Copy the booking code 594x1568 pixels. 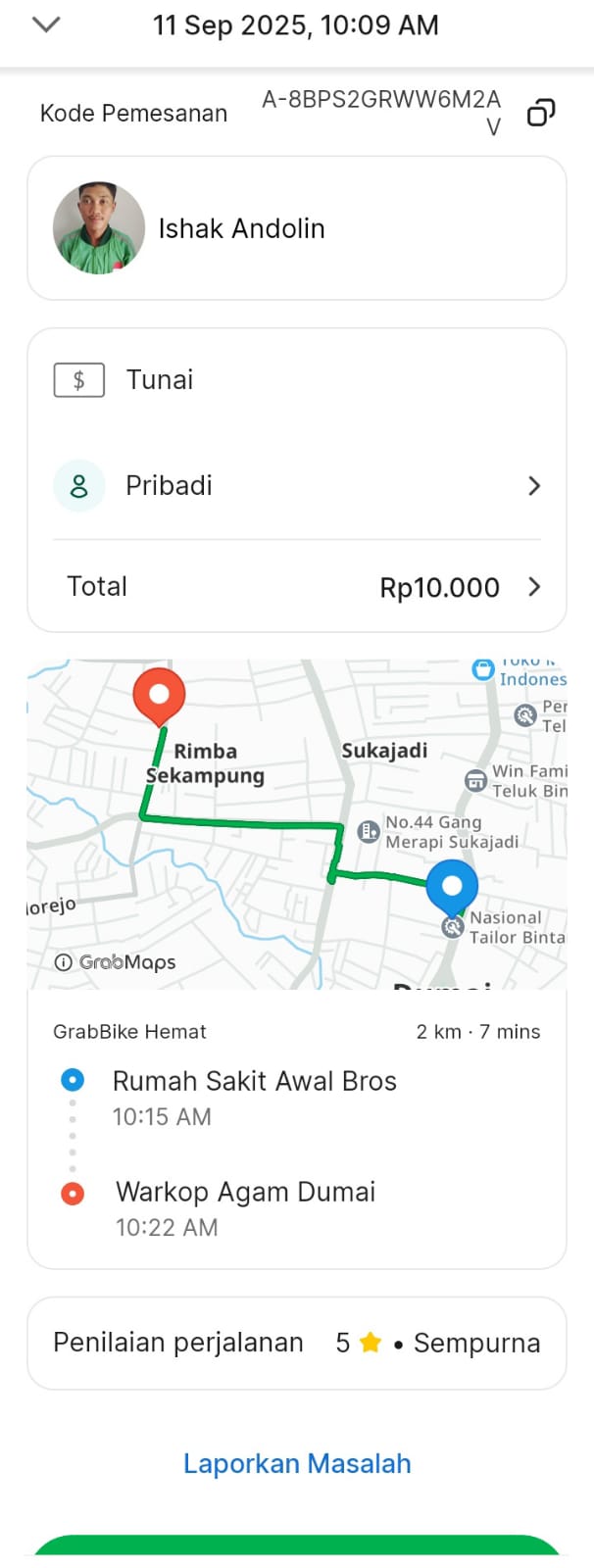[x=541, y=114]
